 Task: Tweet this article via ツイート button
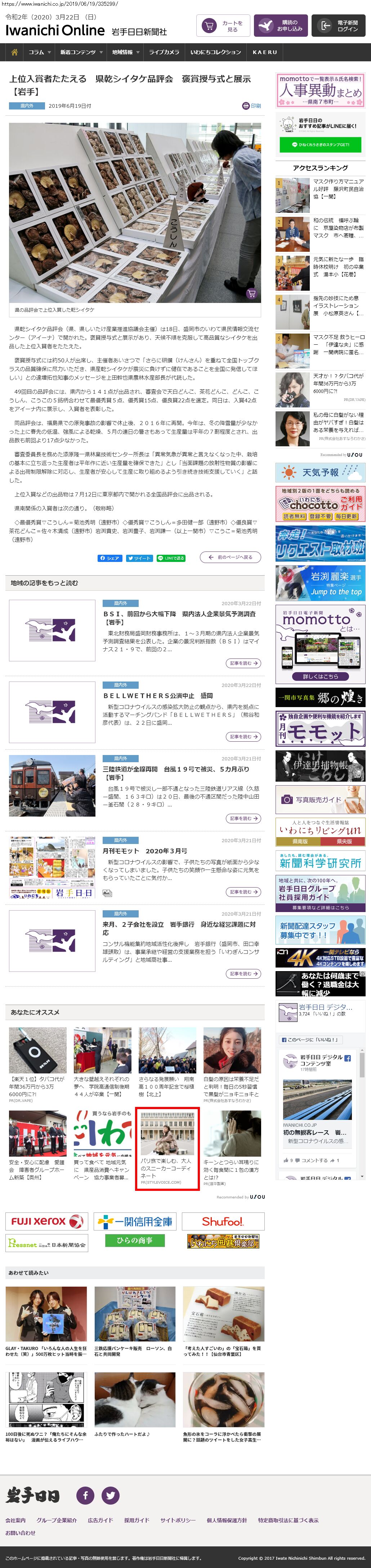point(139,558)
